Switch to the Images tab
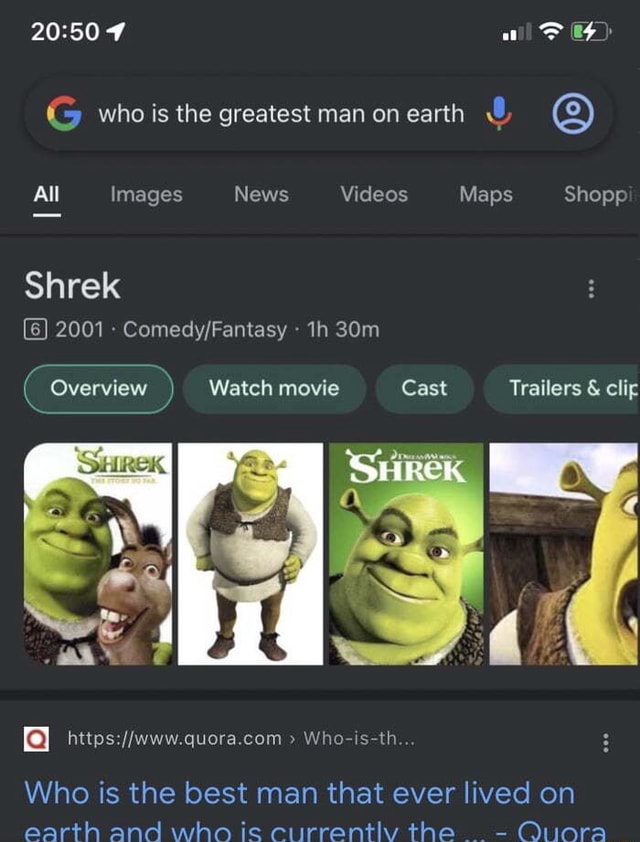Image resolution: width=640 pixels, height=842 pixels. point(146,194)
